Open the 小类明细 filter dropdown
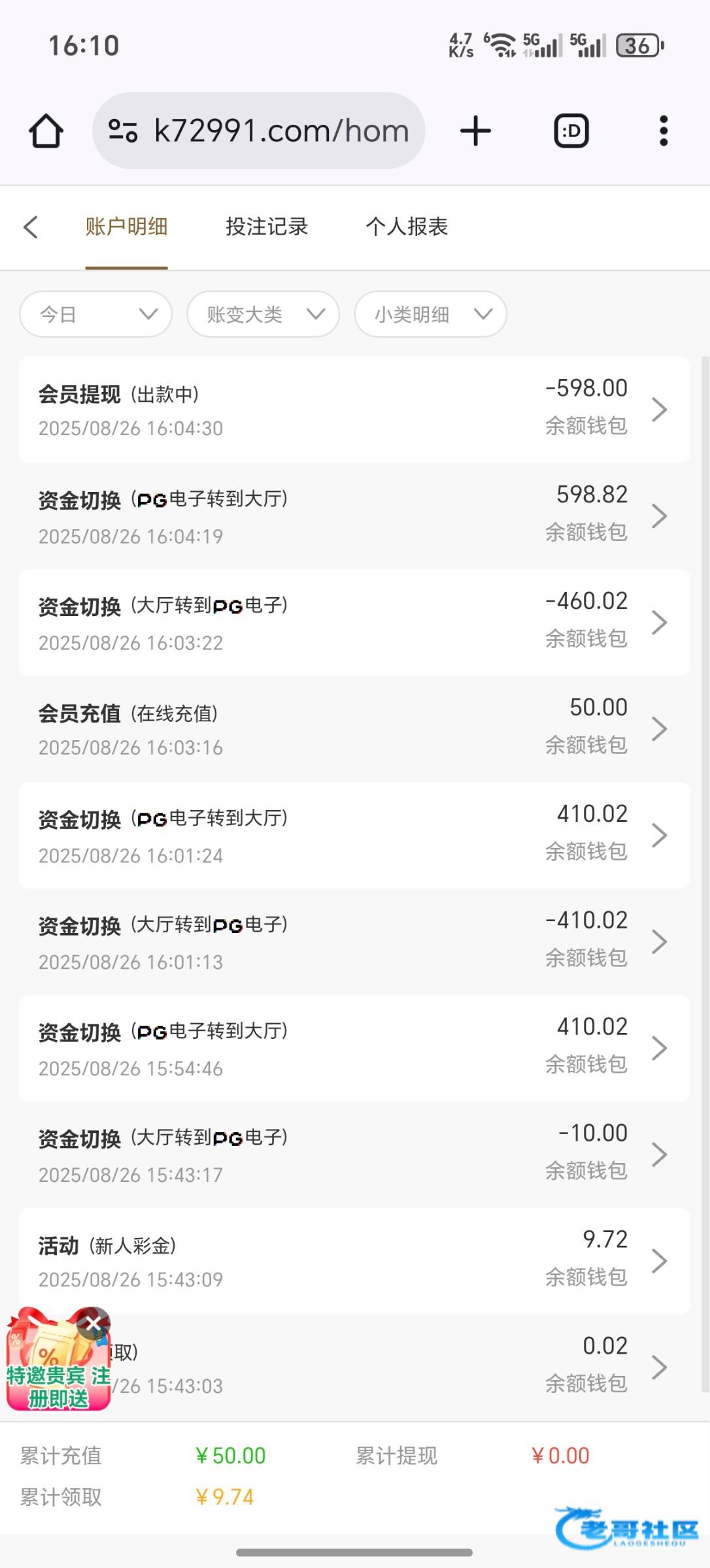 pyautogui.click(x=430, y=314)
